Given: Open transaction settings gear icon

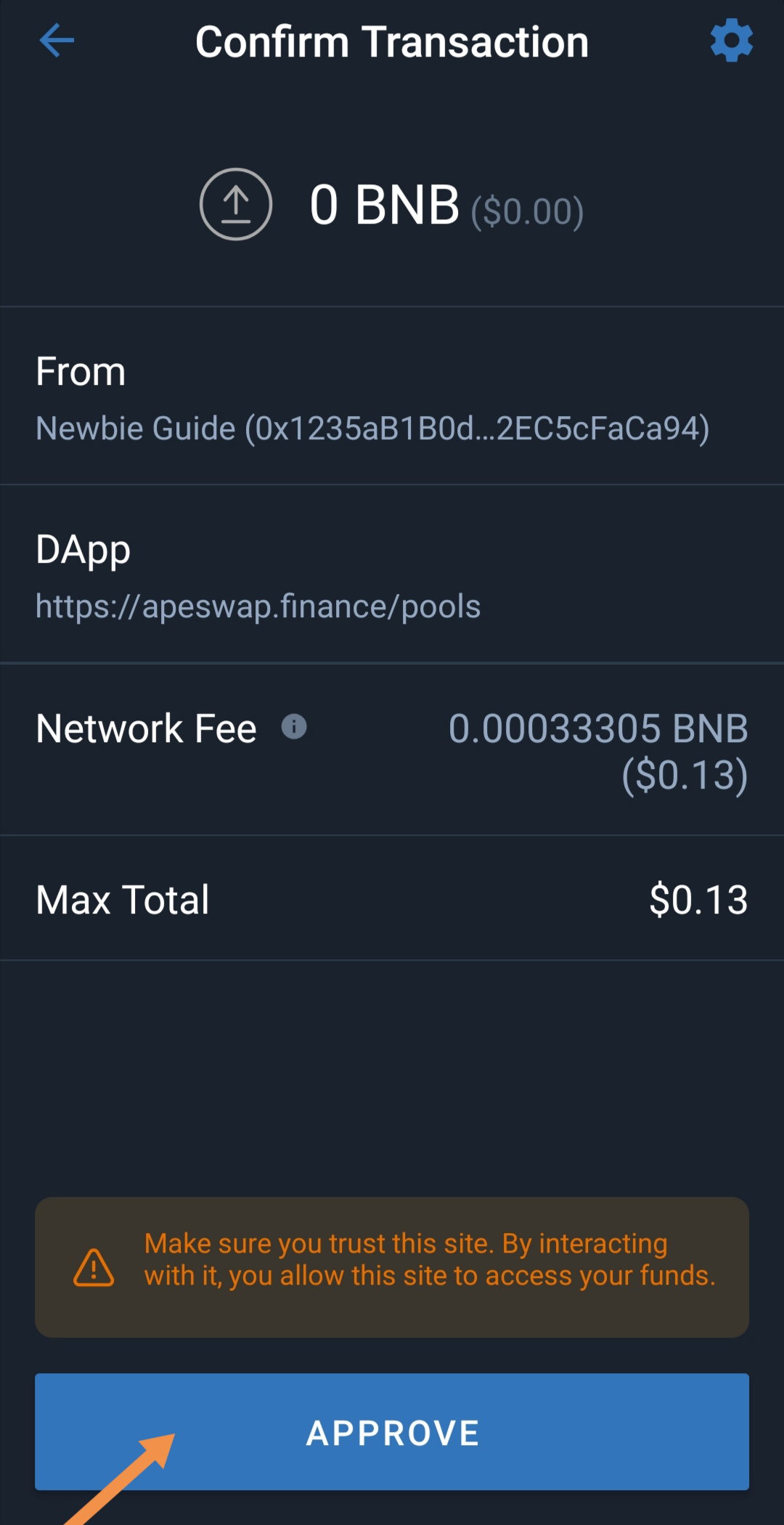Looking at the screenshot, I should 731,41.
